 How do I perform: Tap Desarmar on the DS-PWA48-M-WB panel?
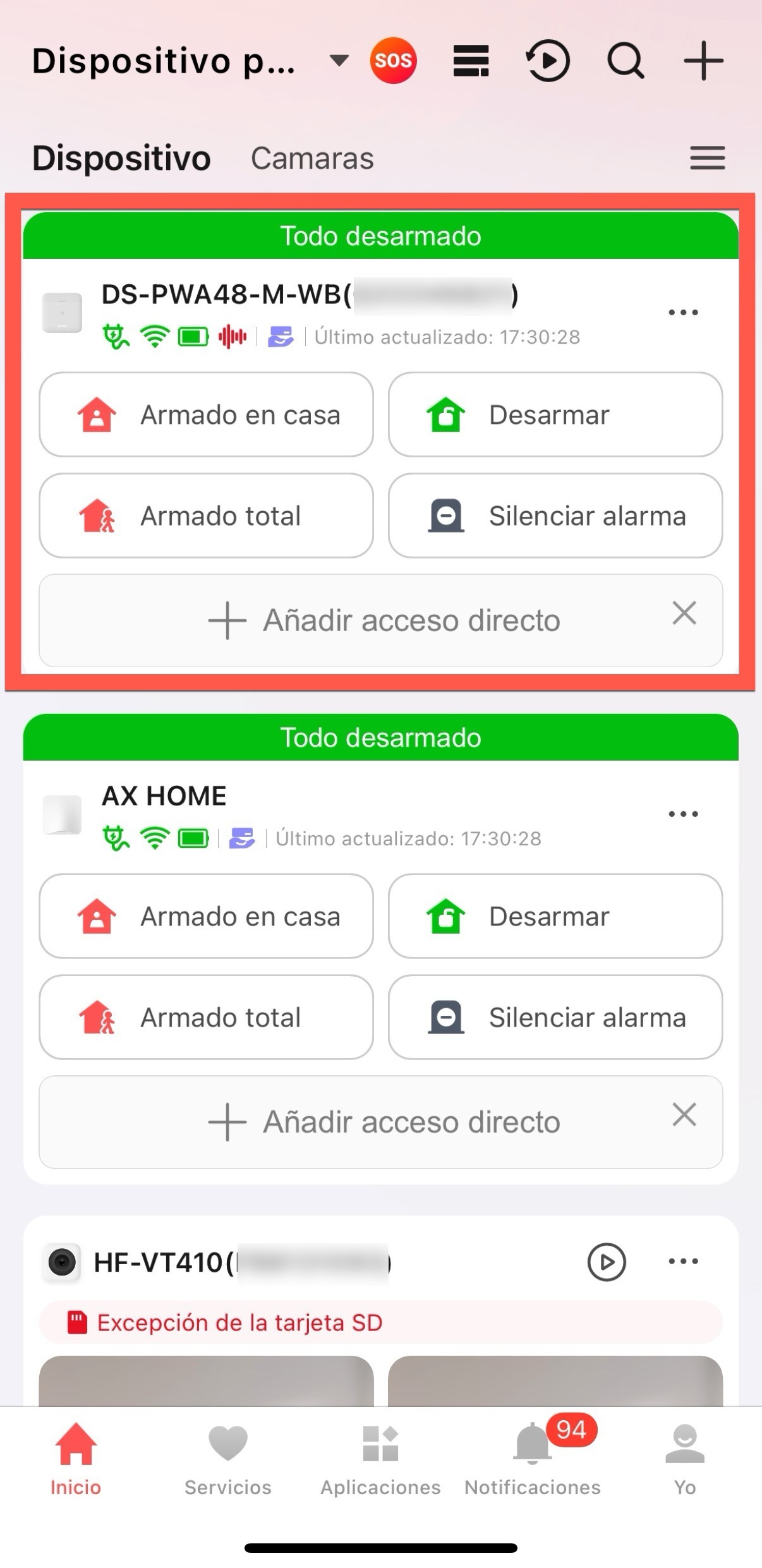[x=555, y=414]
